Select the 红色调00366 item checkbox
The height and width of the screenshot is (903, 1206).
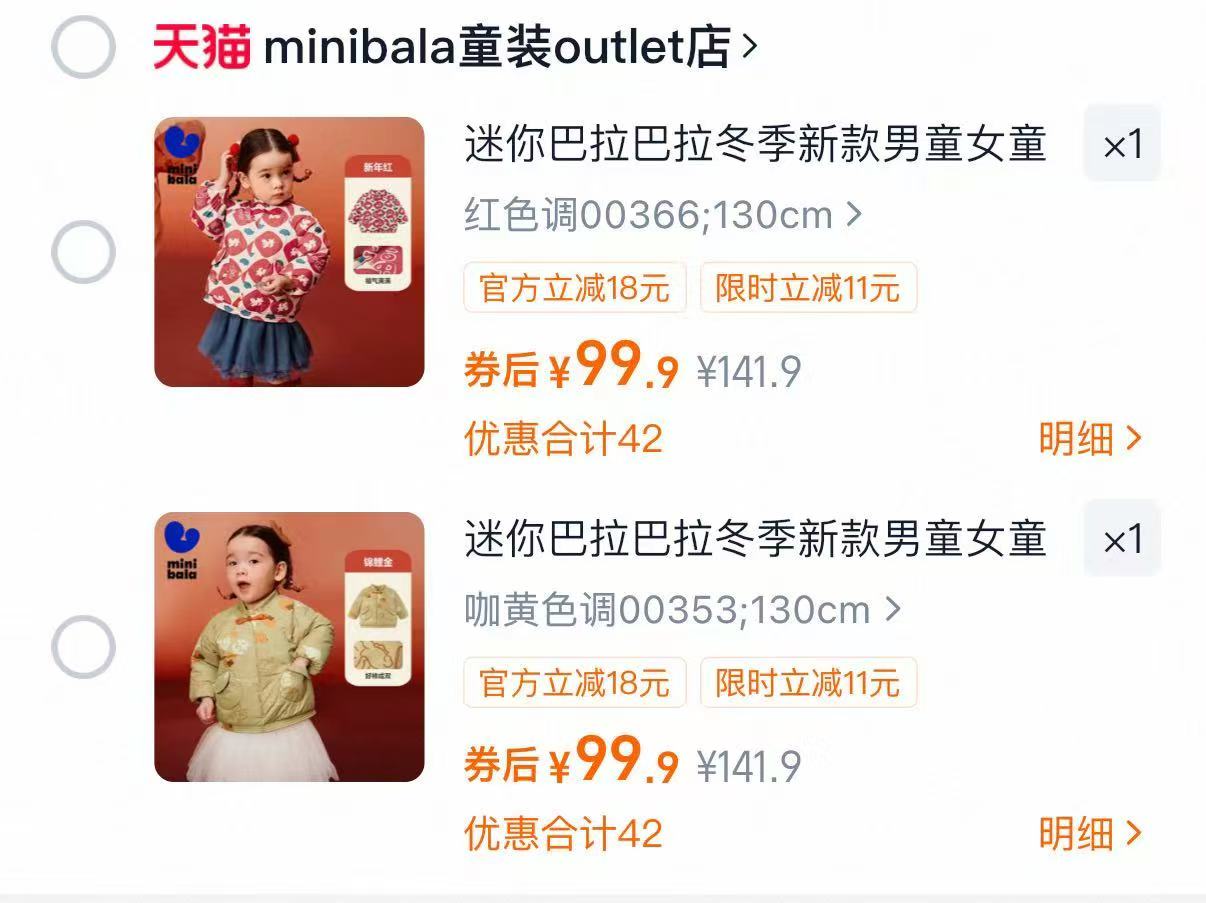tap(83, 252)
